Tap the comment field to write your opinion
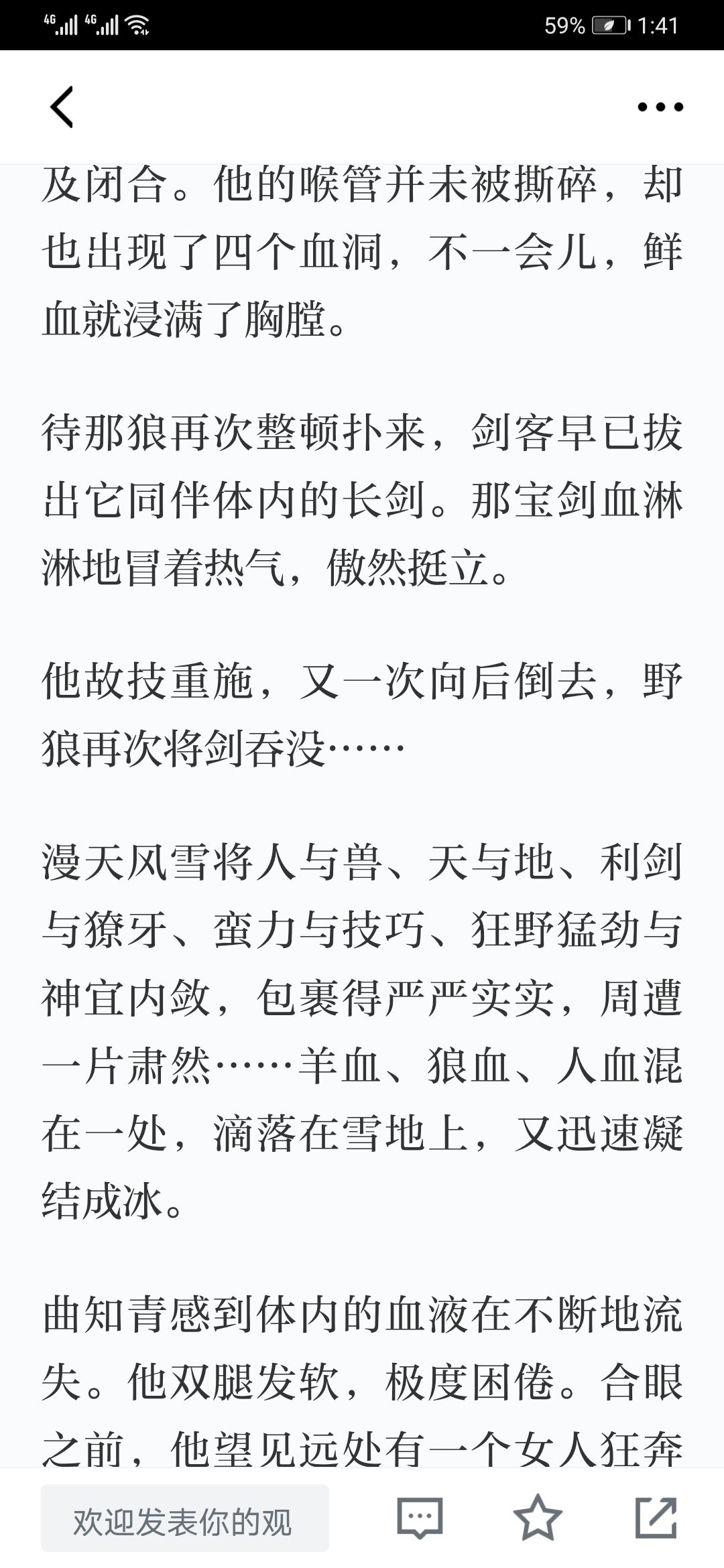 point(185,1518)
